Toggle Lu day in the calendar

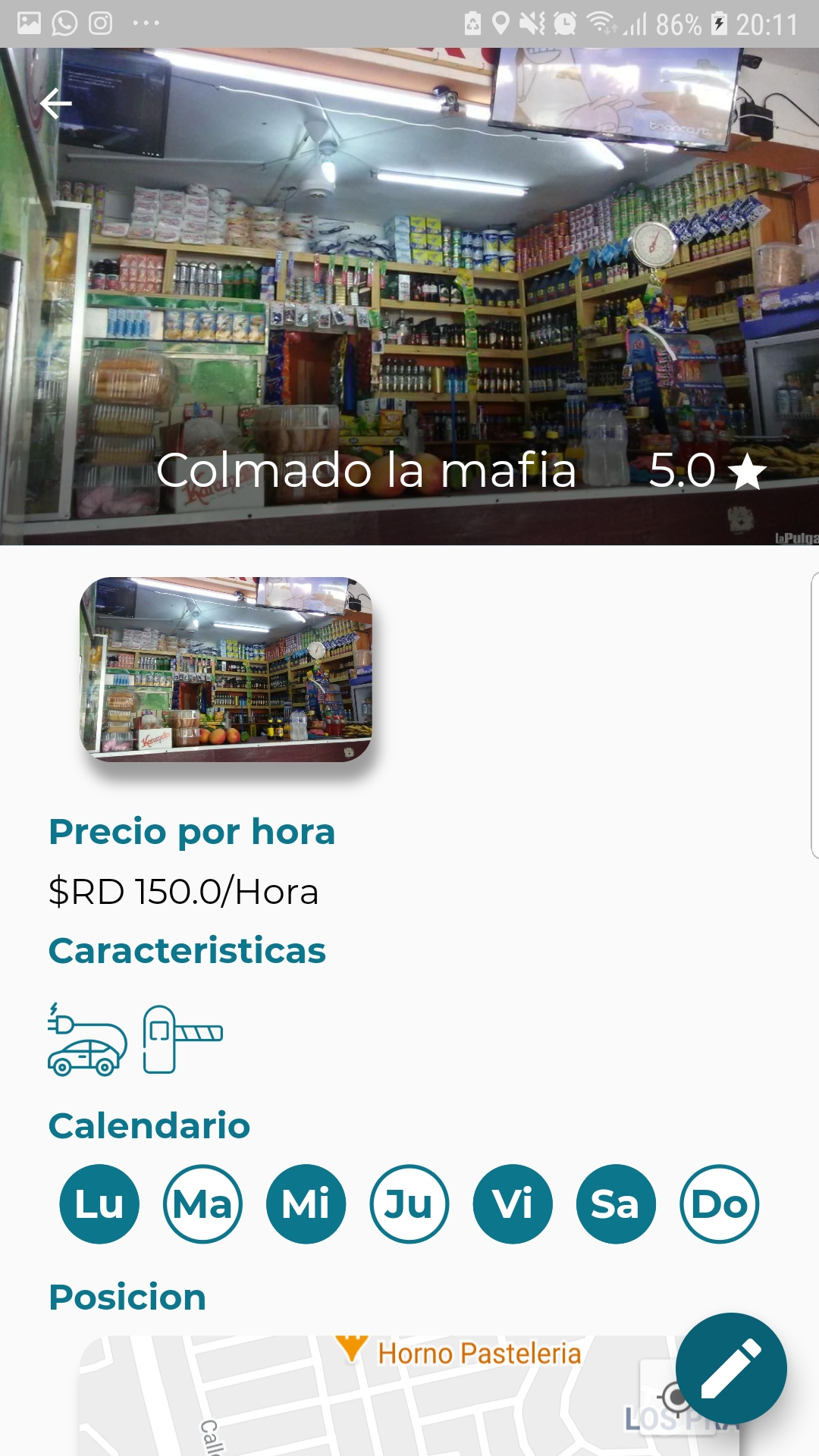point(99,1203)
